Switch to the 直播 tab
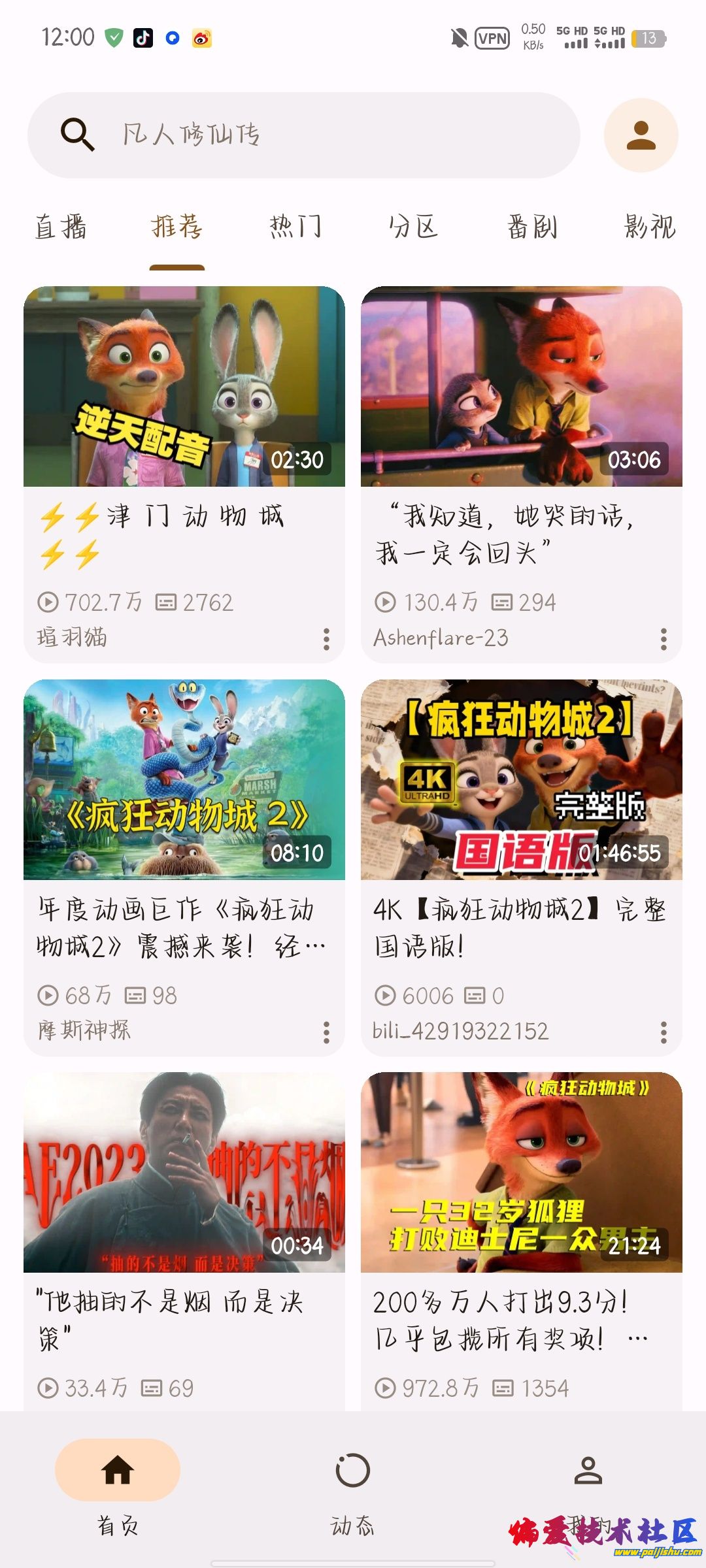706x1568 pixels. point(61,227)
